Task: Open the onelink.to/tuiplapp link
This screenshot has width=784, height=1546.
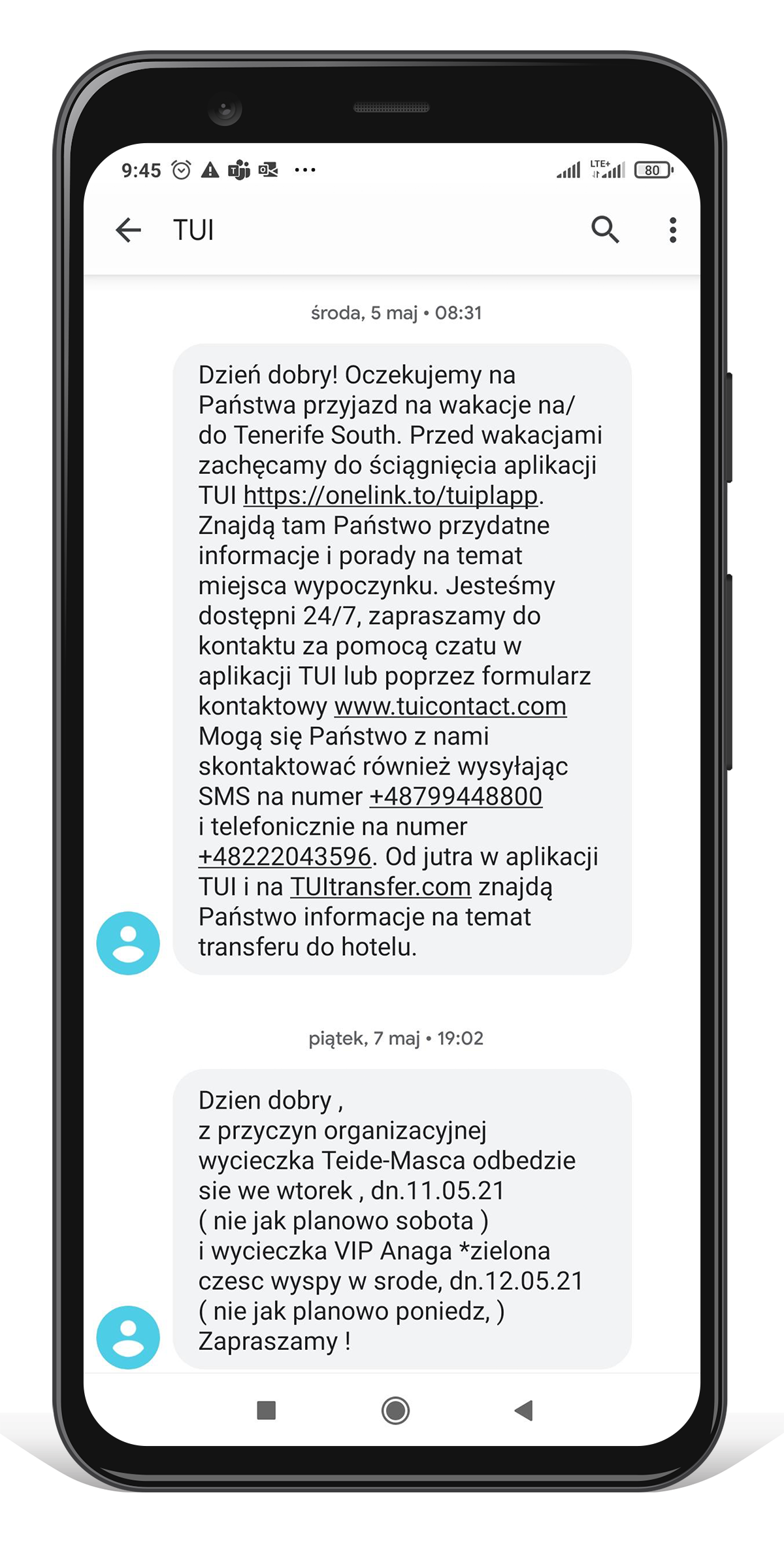Action: pos(391,496)
